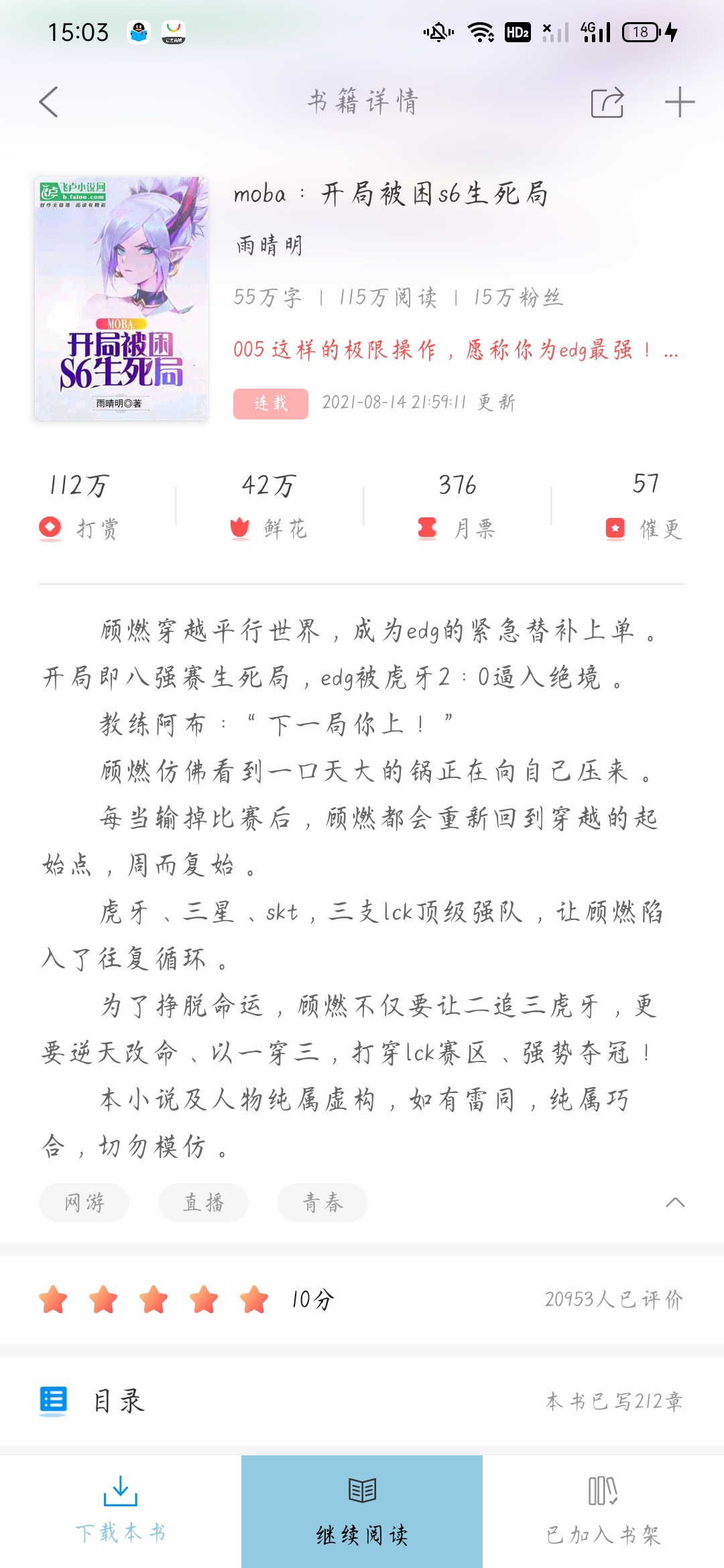Select the 网游 tag chip
Image resolution: width=724 pixels, height=1568 pixels.
click(84, 1203)
